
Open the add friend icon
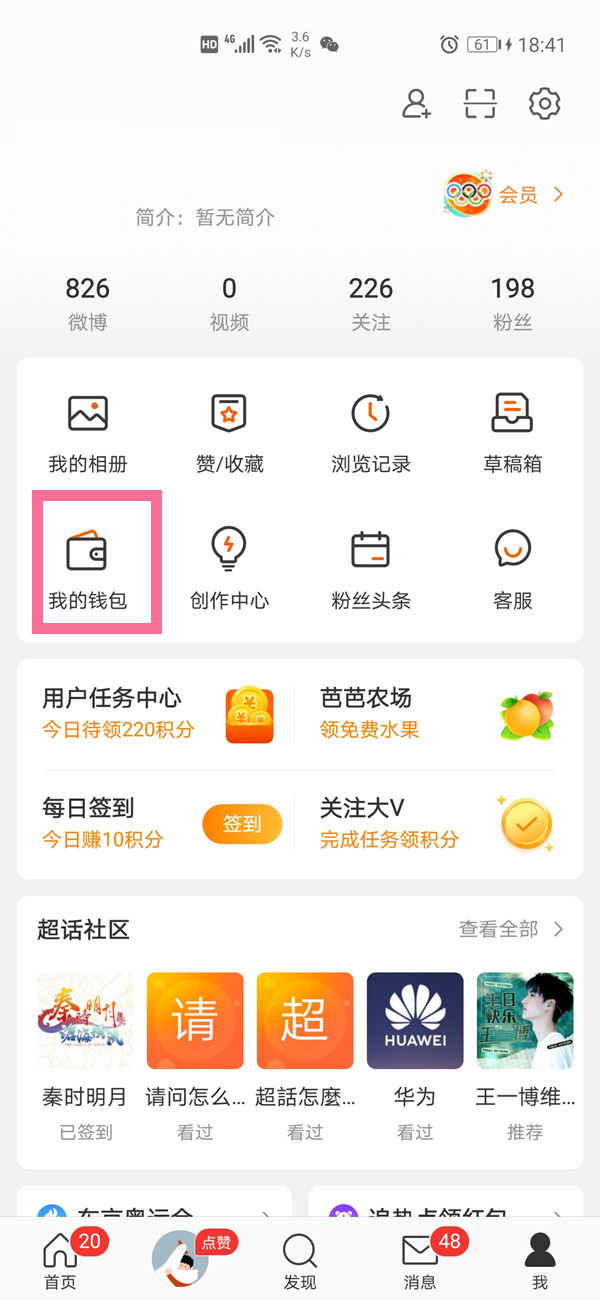click(416, 104)
